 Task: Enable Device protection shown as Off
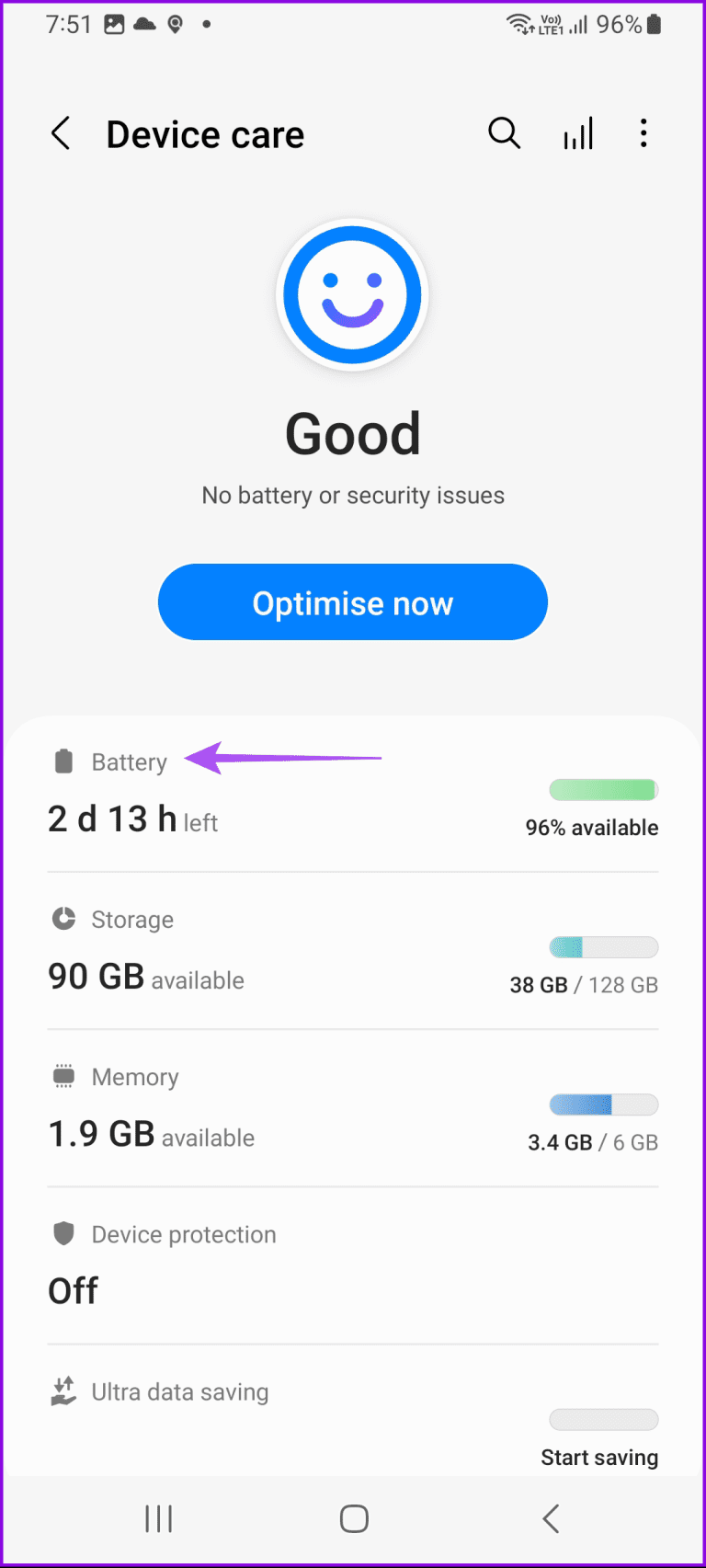point(73,1289)
